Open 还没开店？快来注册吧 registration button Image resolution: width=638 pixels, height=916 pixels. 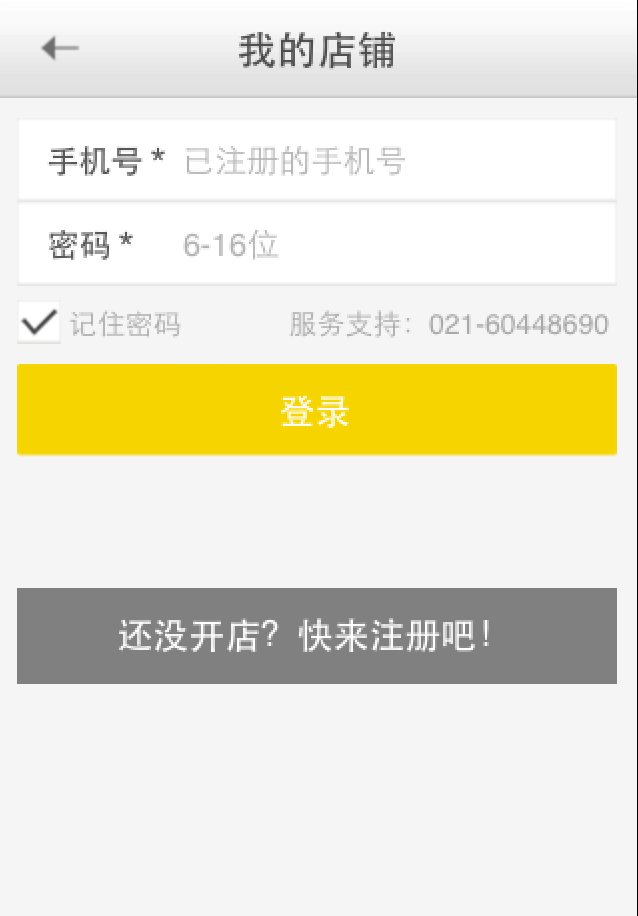(316, 636)
